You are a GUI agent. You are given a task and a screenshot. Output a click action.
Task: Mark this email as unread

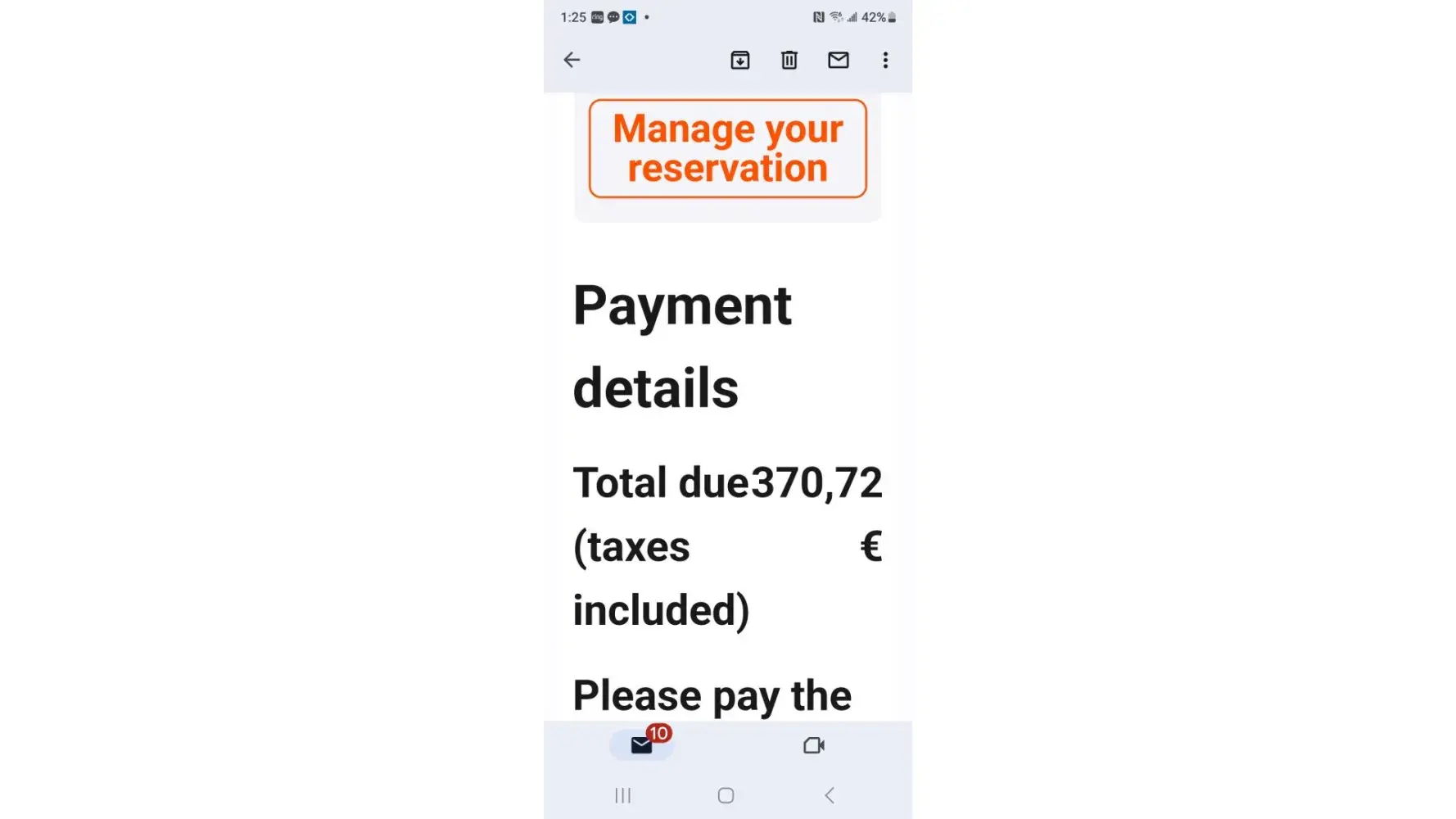tap(838, 60)
